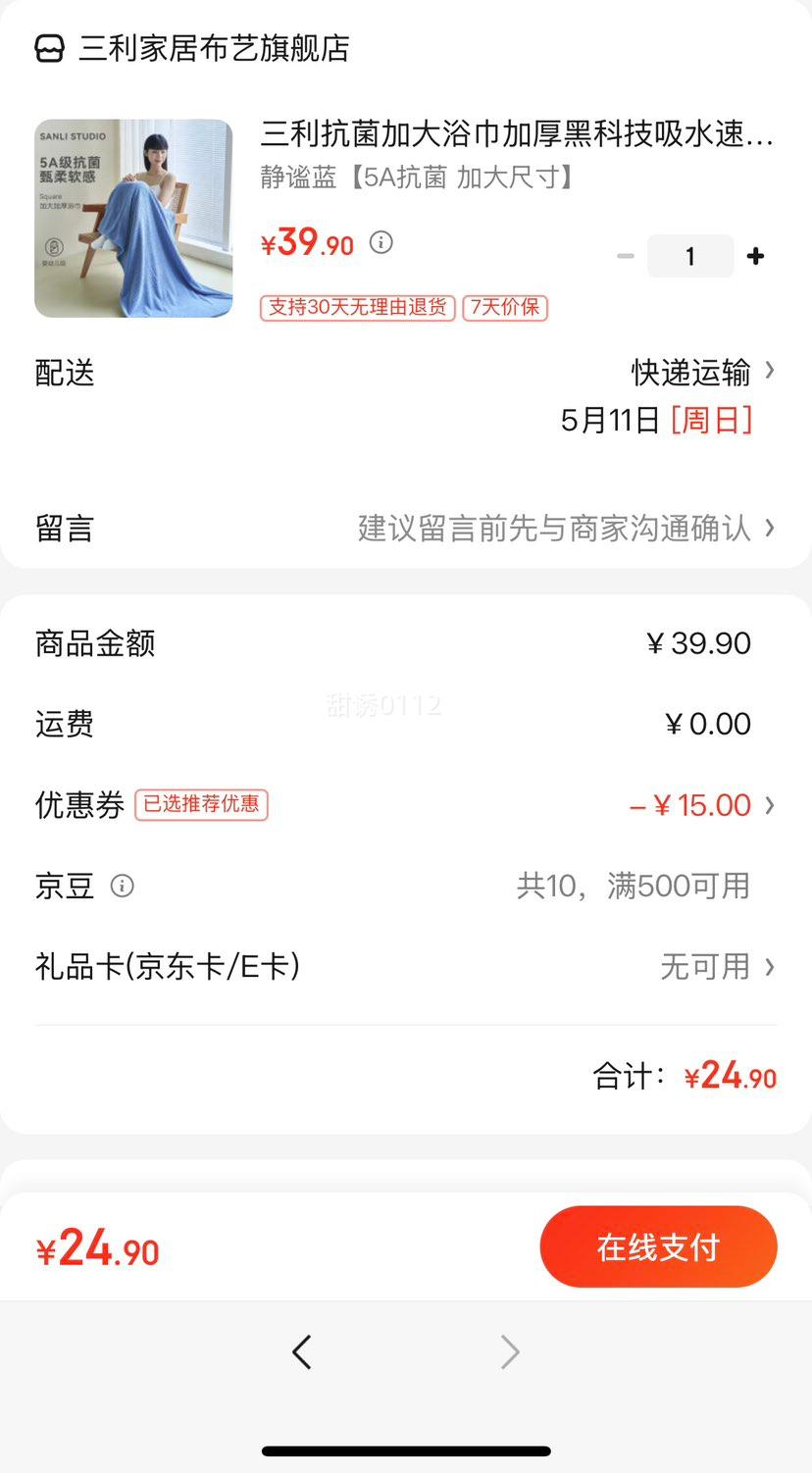The height and width of the screenshot is (1473, 812).
Task: Increase the item quantity by one
Action: pyautogui.click(x=755, y=257)
